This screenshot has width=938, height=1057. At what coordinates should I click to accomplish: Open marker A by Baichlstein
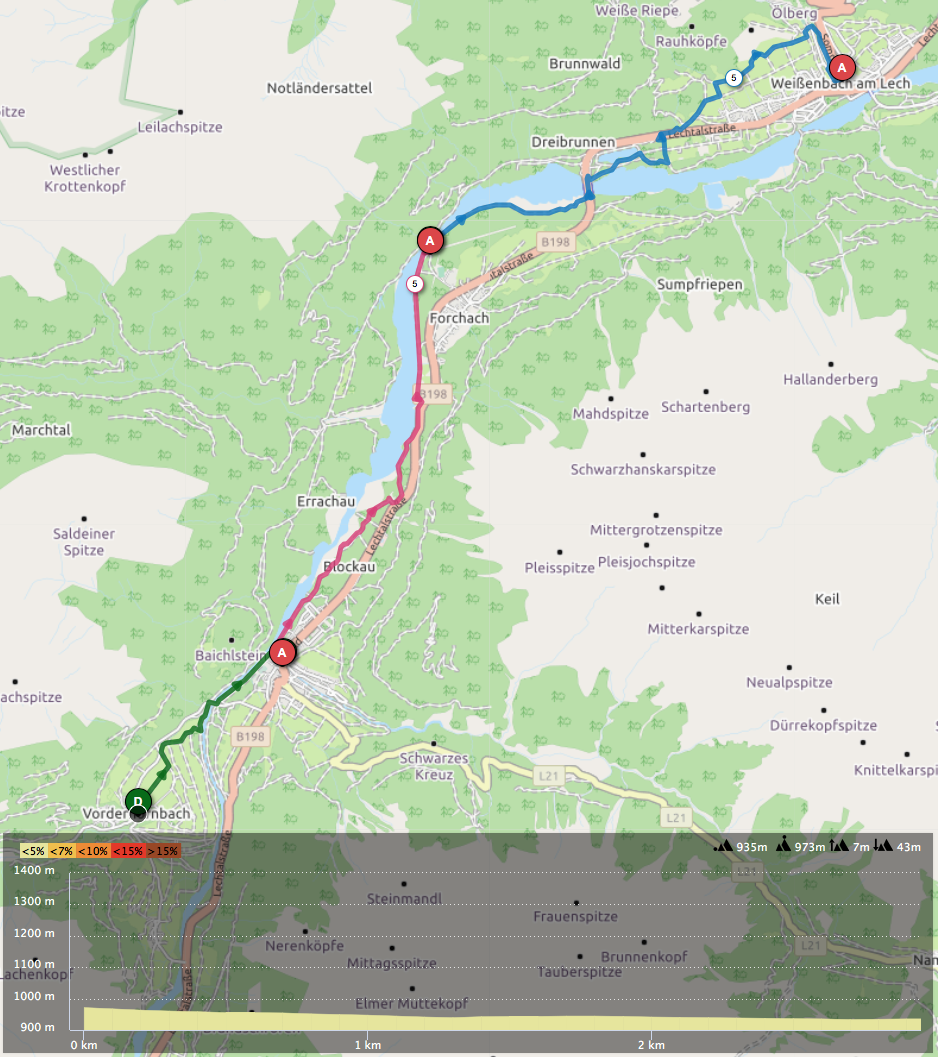point(282,653)
